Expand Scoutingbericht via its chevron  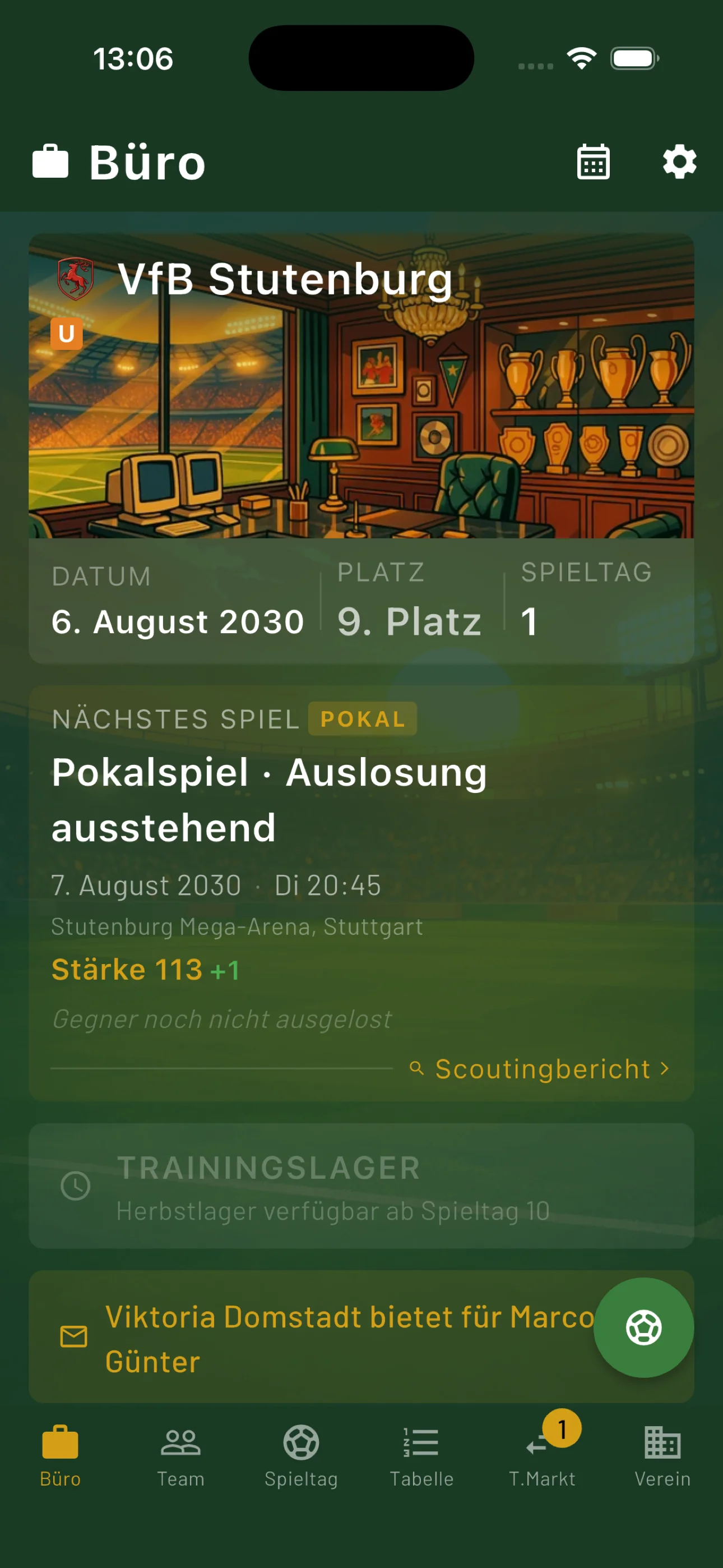(664, 1069)
